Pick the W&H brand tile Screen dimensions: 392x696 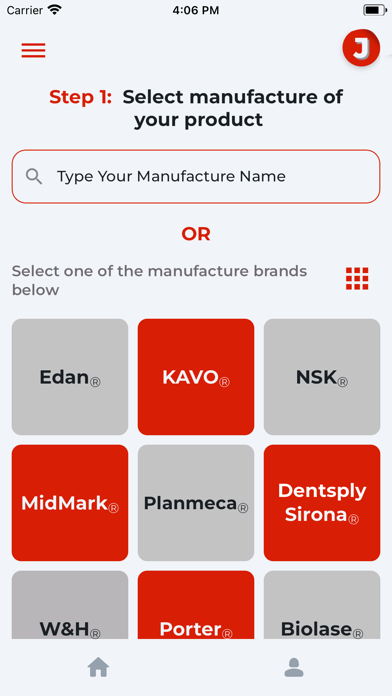(x=70, y=605)
